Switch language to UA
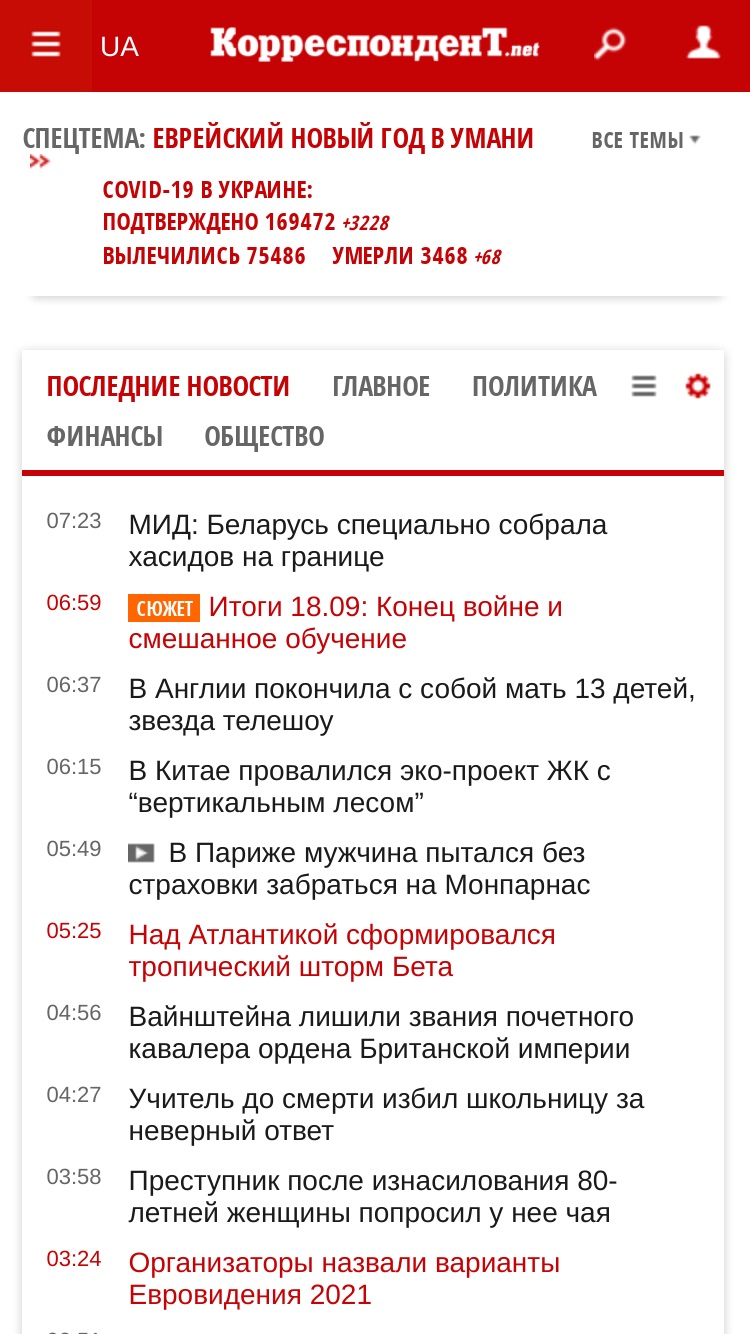Viewport: 750px width, 1334px height. tap(120, 47)
